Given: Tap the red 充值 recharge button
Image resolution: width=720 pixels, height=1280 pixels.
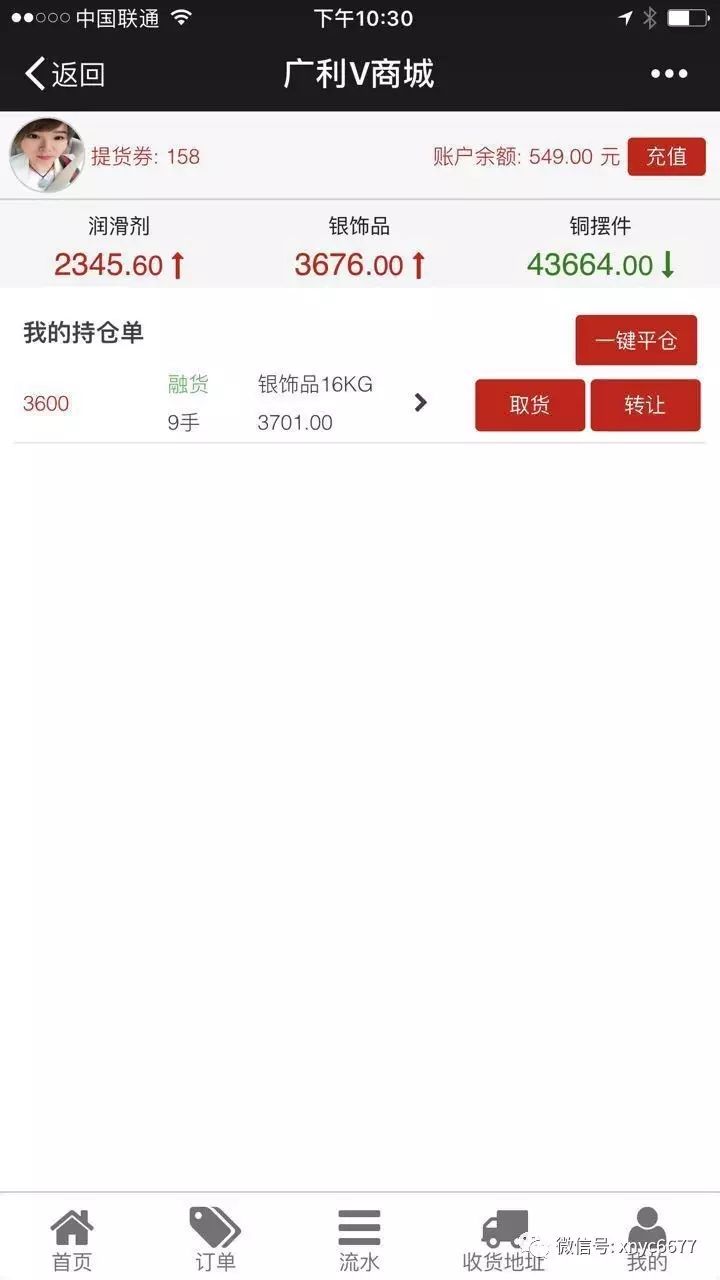Looking at the screenshot, I should (x=666, y=157).
